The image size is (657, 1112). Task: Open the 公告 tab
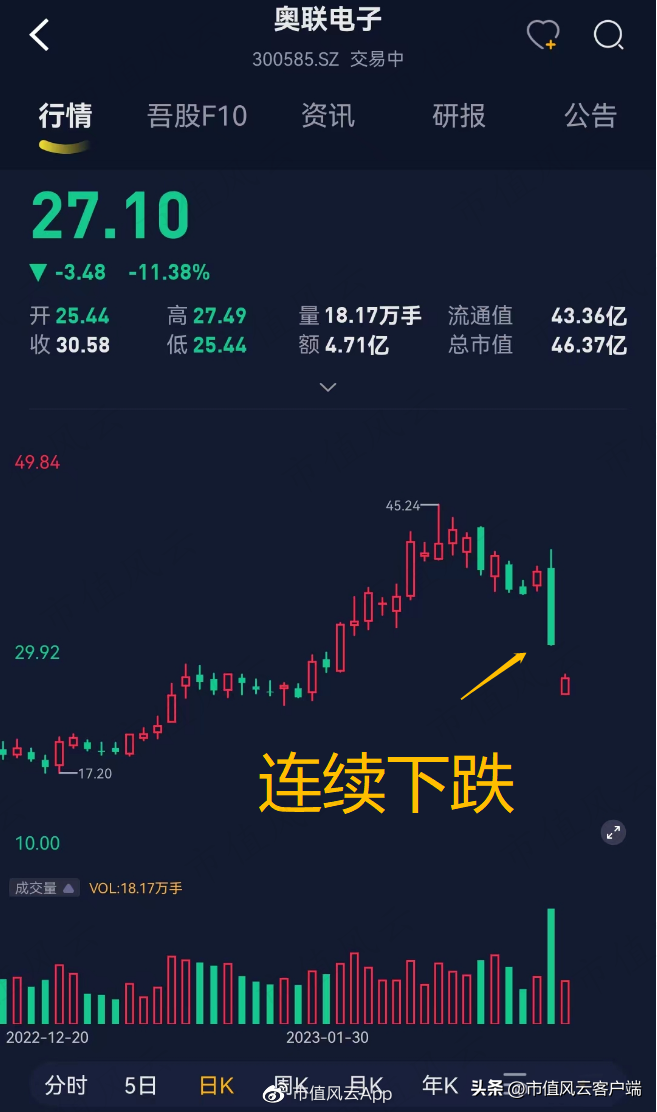590,116
